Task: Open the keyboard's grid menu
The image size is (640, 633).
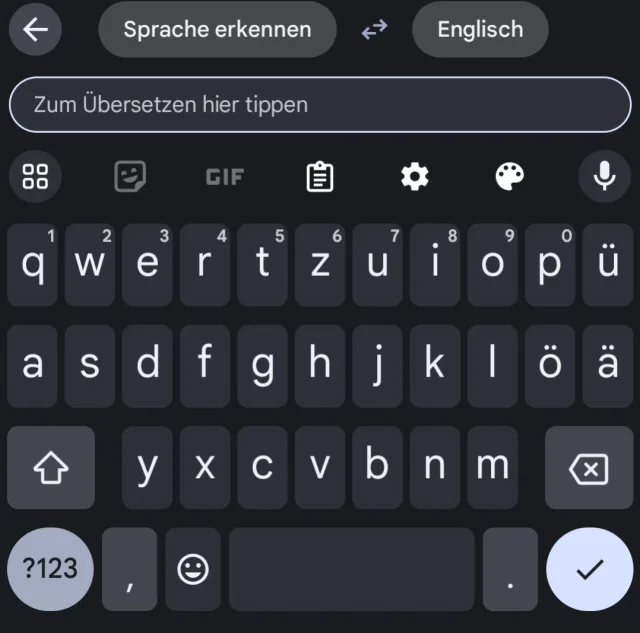Action: 35,177
